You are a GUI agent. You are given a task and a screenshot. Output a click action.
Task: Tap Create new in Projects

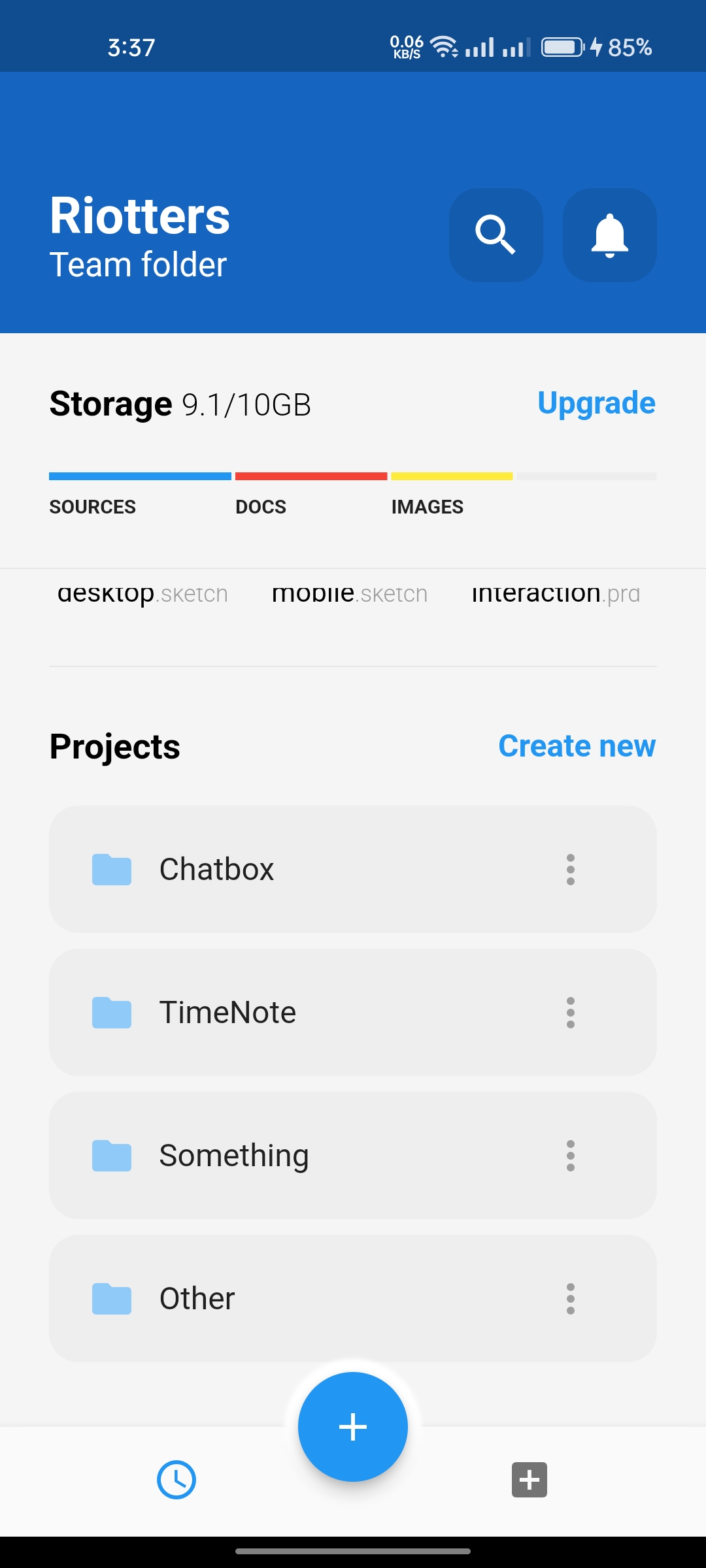click(577, 746)
